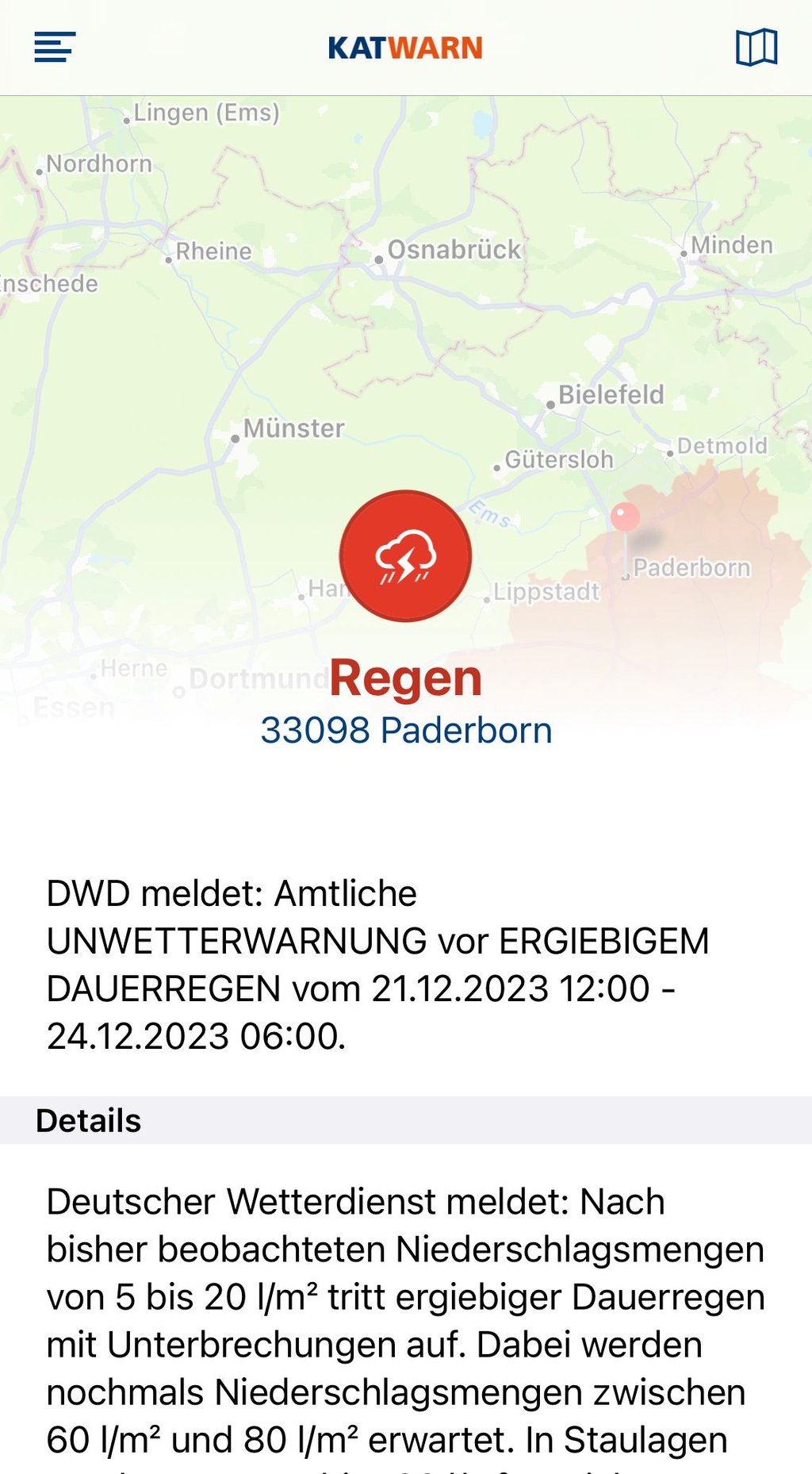
Task: Tap the folded map symbol top right
Action: point(756,48)
